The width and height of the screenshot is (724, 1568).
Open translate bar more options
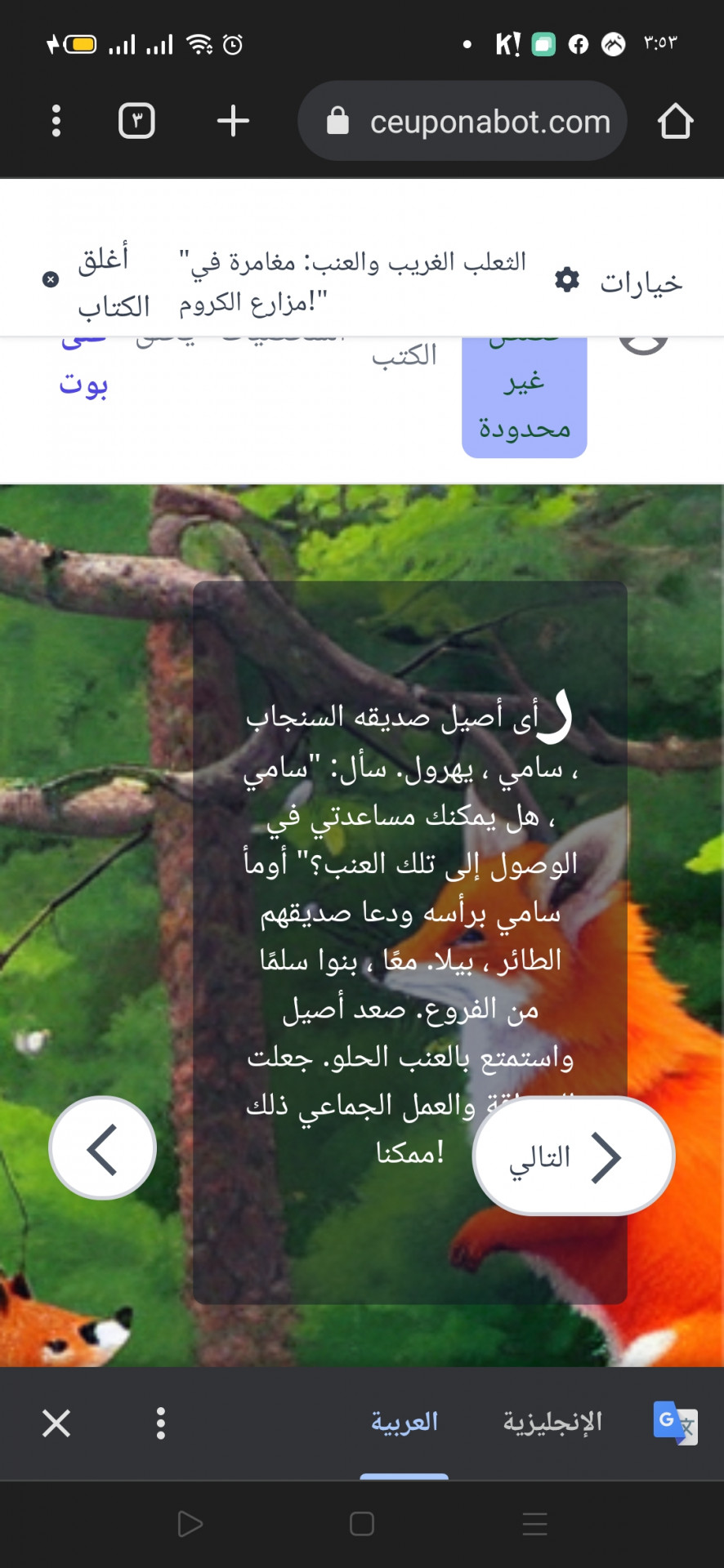click(161, 1423)
